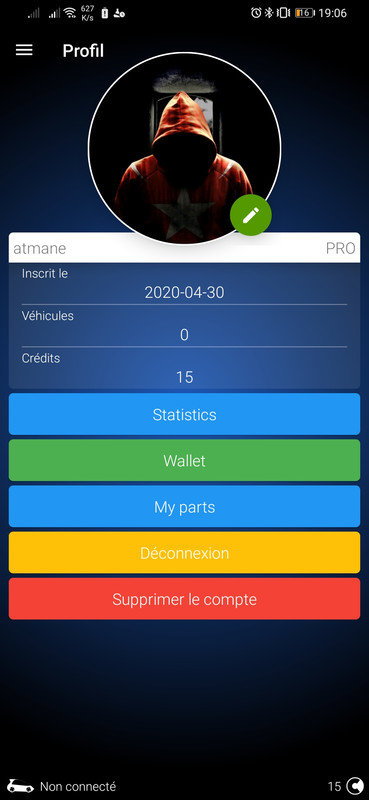View My parts
Viewport: 369px width, 800px height.
(184, 507)
